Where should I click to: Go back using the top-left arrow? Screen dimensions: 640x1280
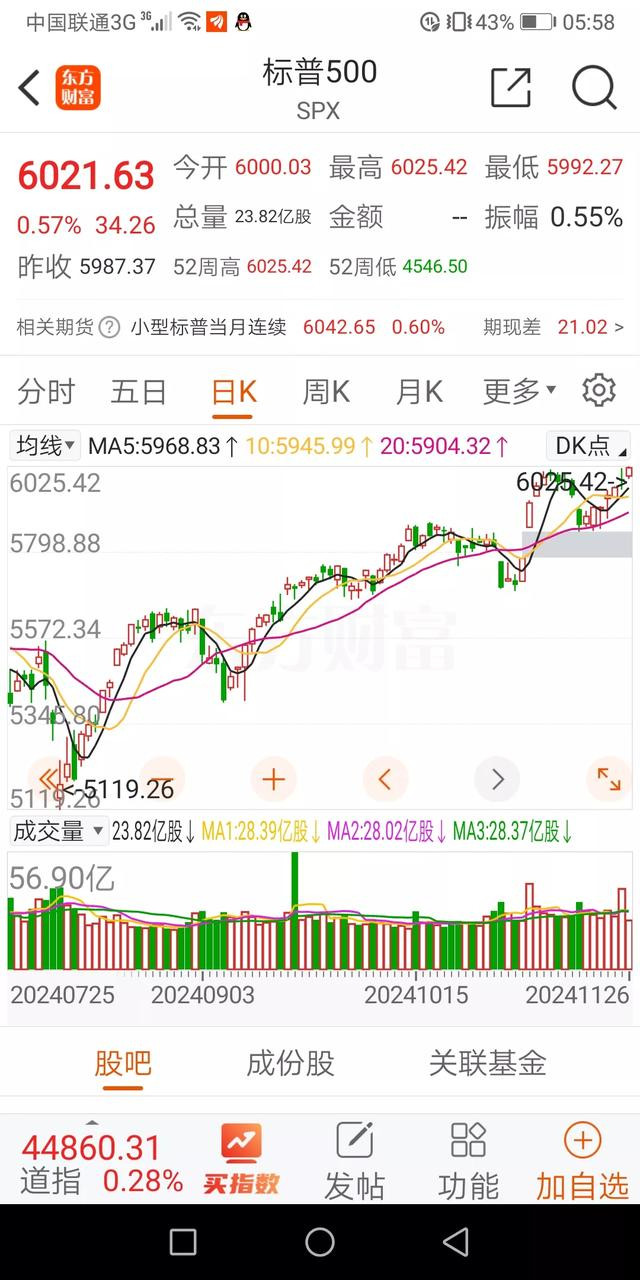pyautogui.click(x=30, y=88)
